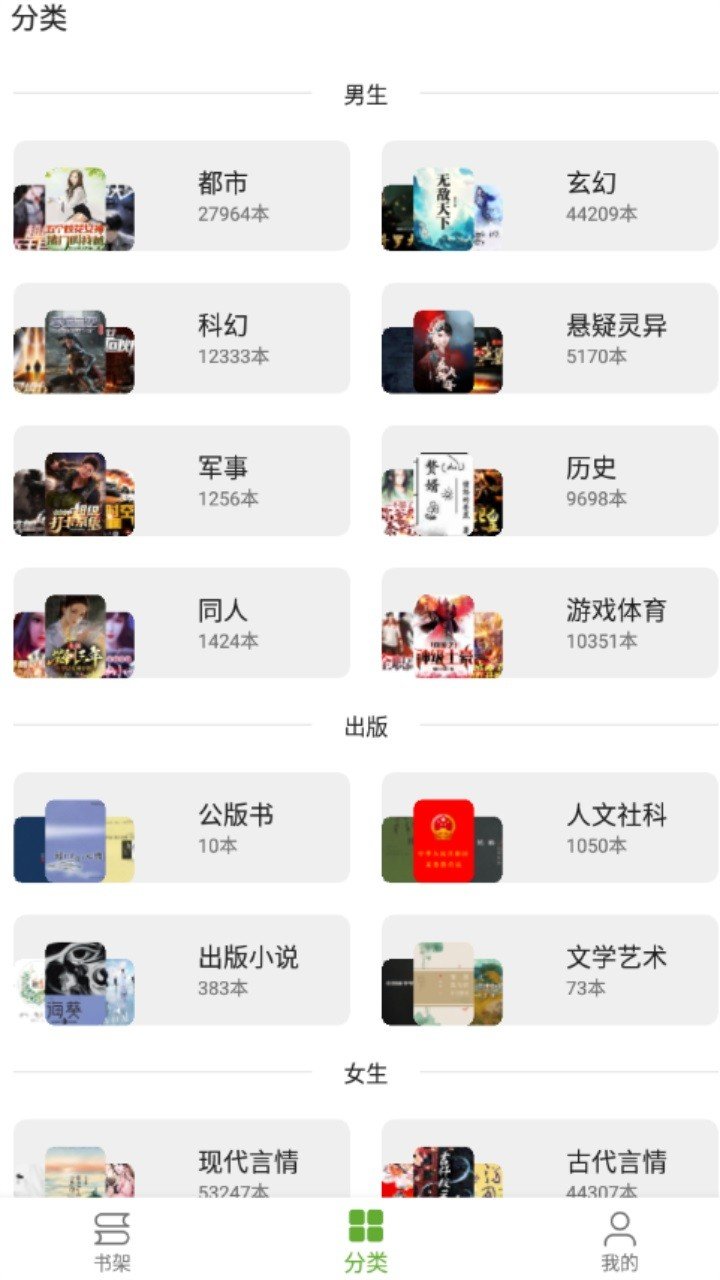This screenshot has height=1280, width=720.
Task: Select the 人文社科 category
Action: [x=550, y=828]
